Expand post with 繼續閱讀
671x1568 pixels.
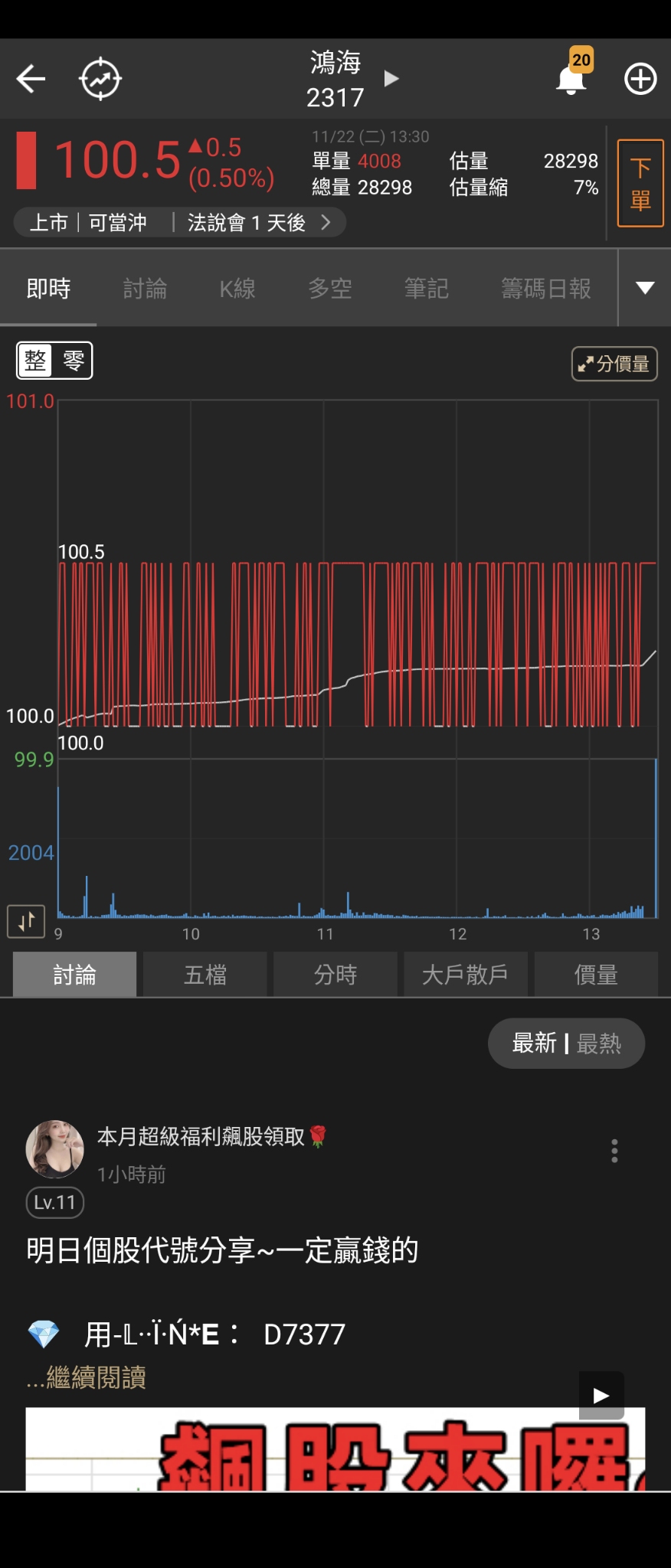click(96, 1377)
